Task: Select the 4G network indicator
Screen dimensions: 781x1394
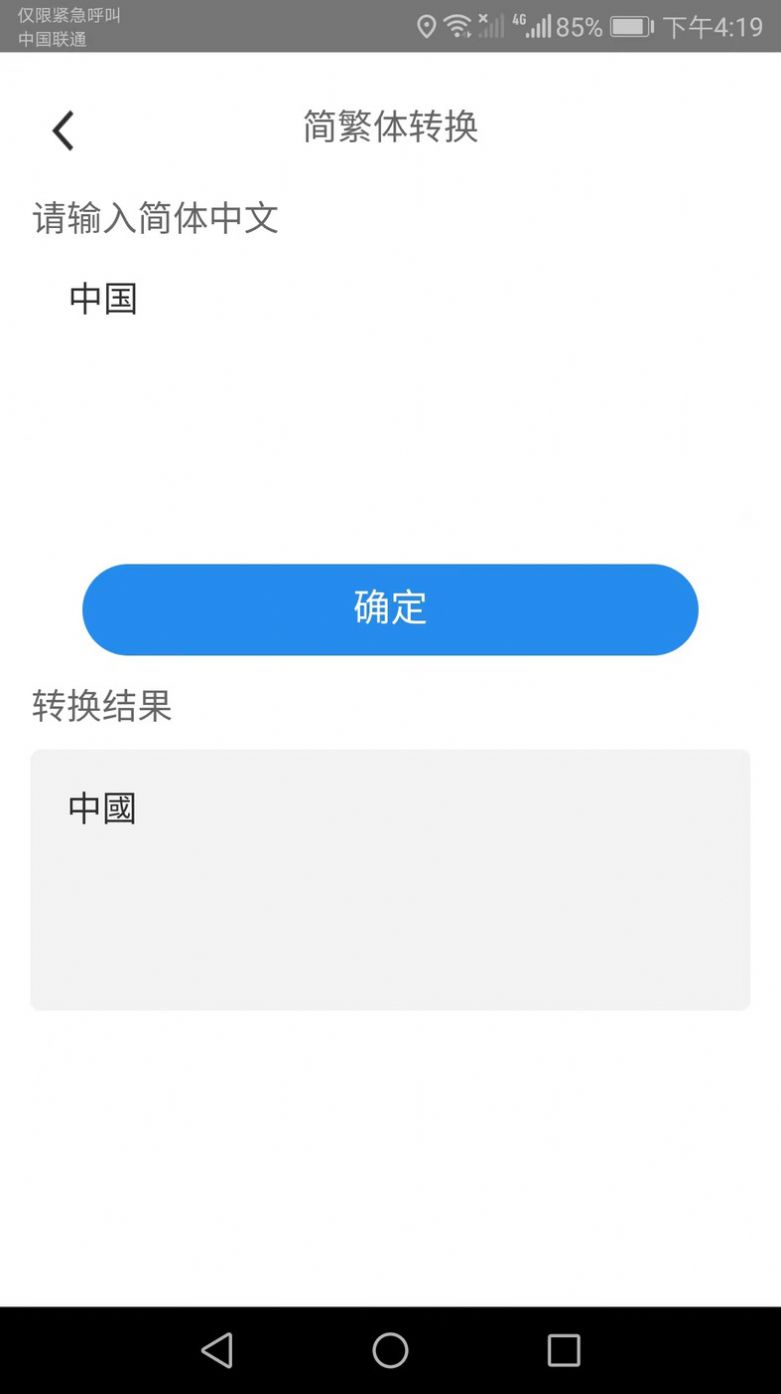Action: click(x=521, y=19)
